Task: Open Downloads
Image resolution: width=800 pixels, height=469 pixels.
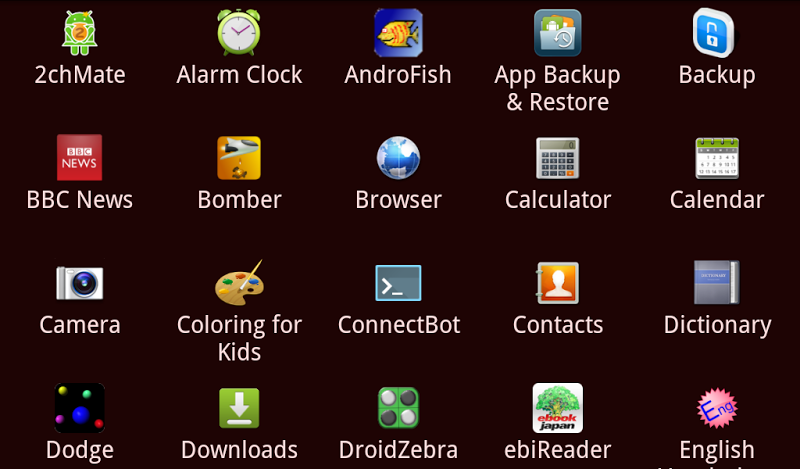Action: (239, 408)
